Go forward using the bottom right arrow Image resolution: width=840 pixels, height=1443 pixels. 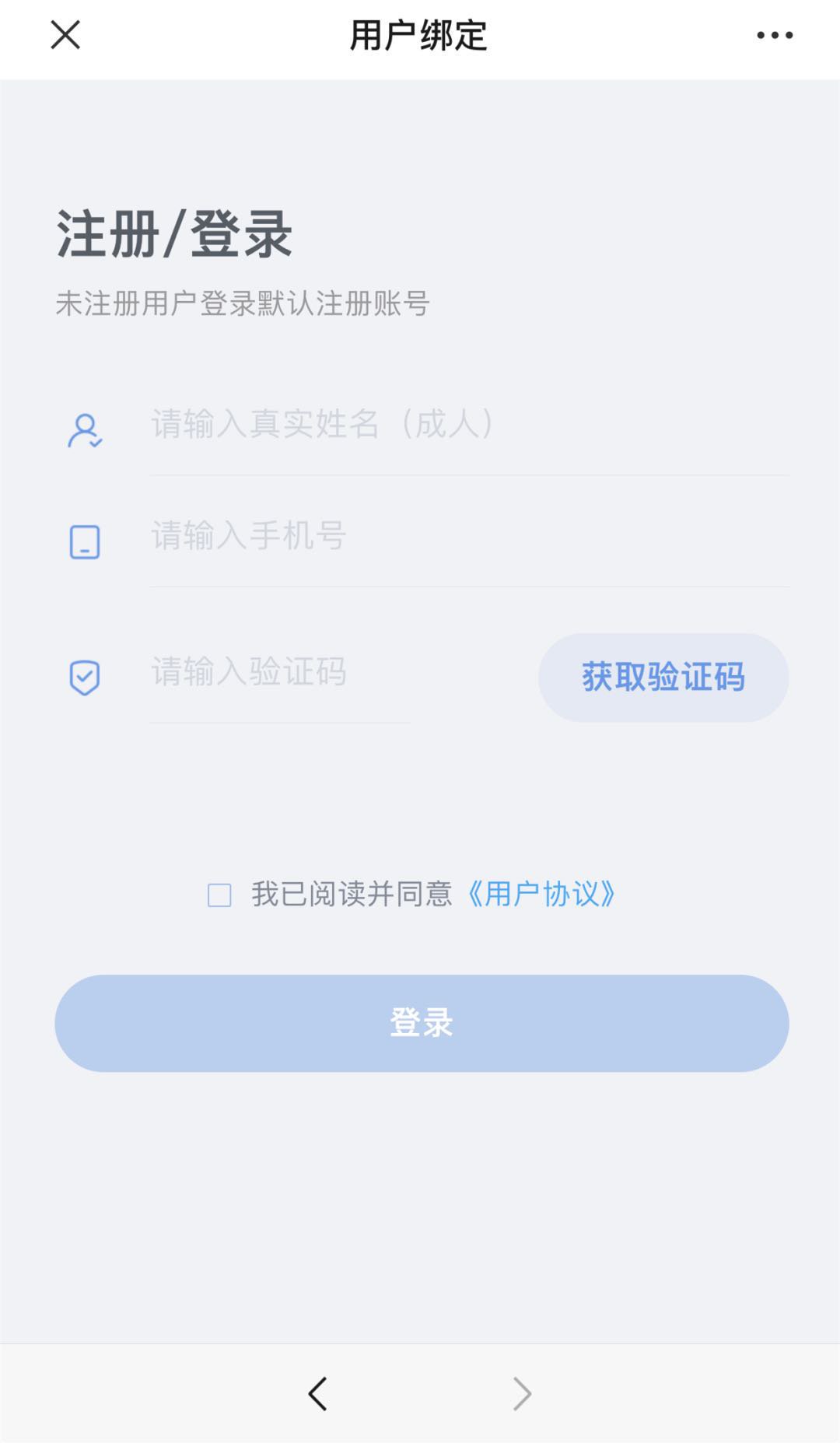tap(523, 1394)
